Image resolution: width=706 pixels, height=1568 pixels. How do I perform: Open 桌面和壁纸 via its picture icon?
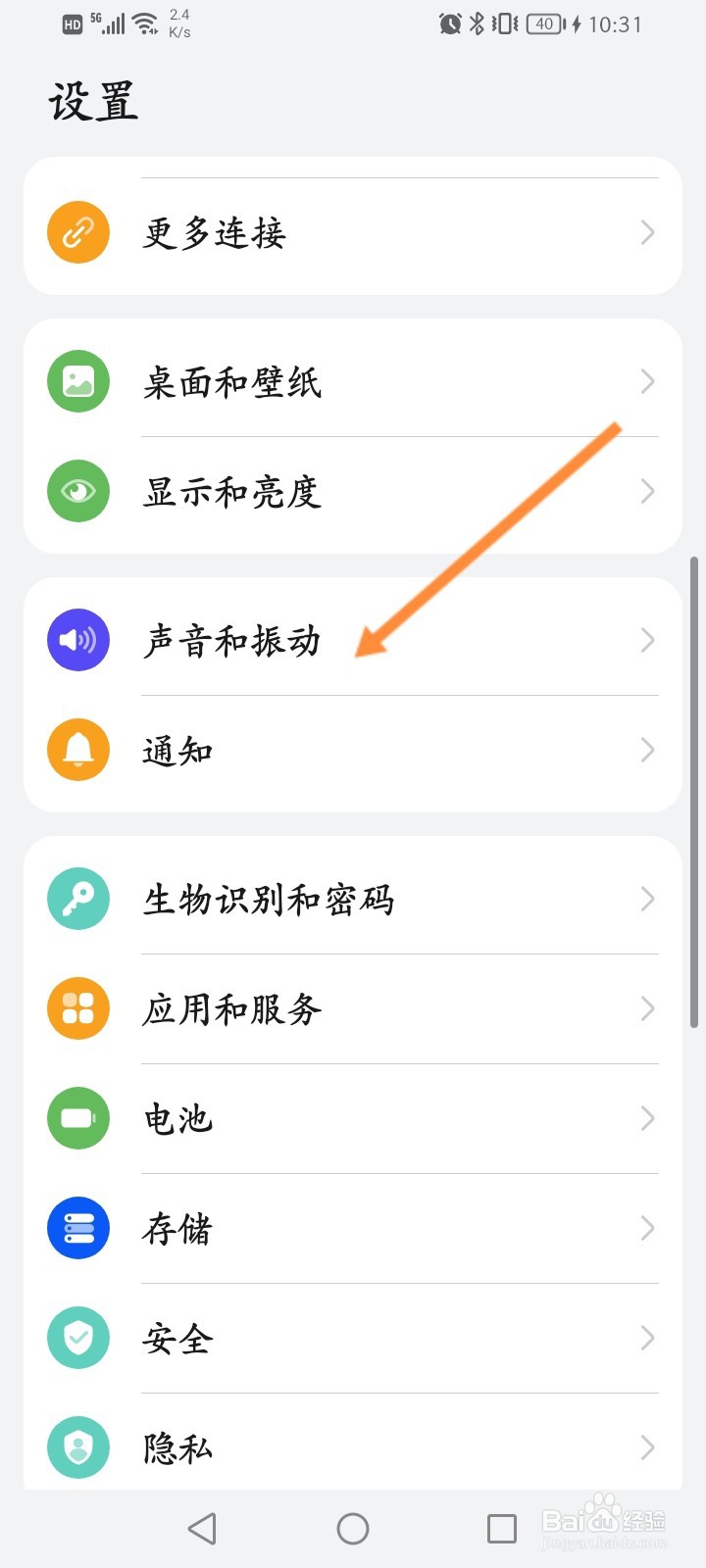click(x=77, y=381)
